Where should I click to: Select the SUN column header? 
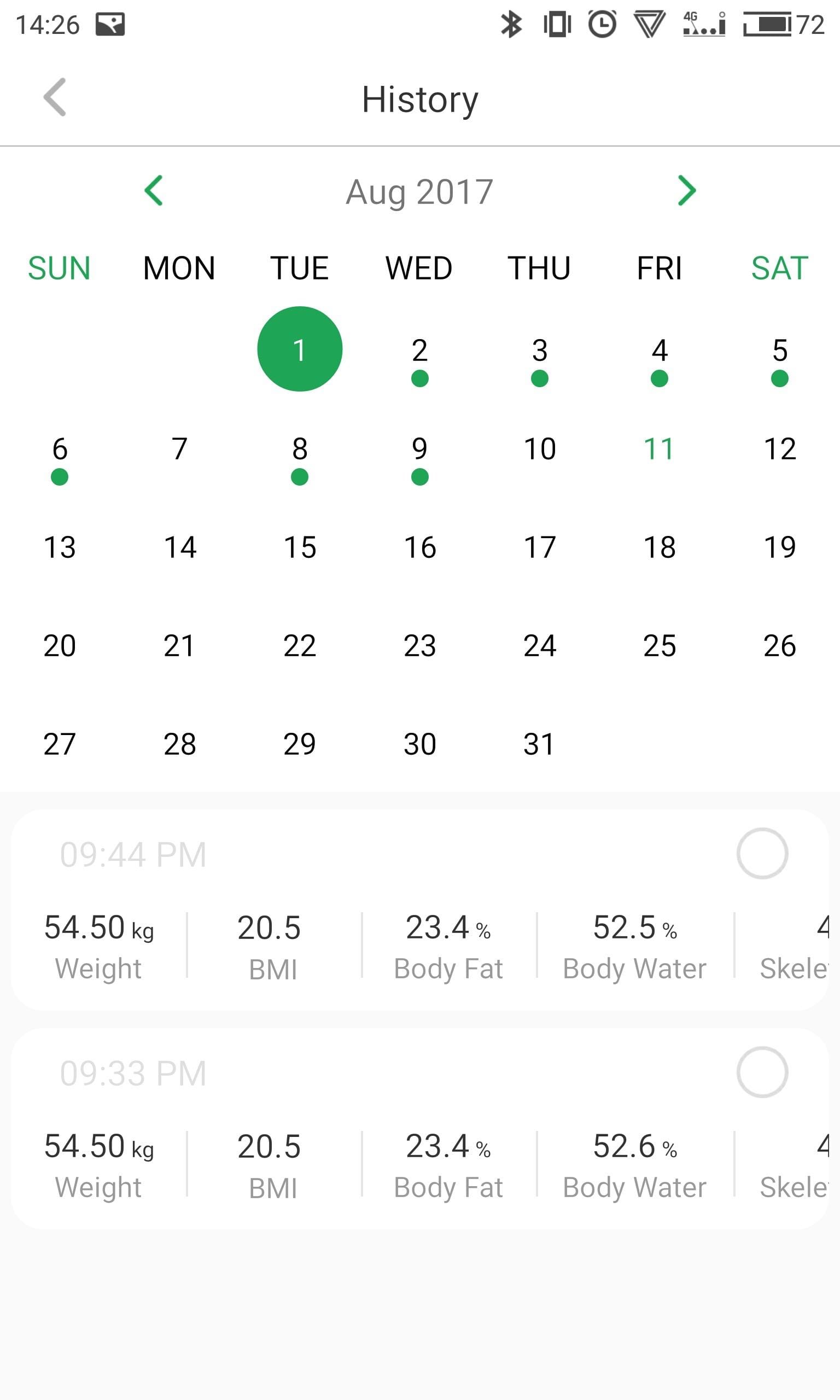(x=59, y=268)
